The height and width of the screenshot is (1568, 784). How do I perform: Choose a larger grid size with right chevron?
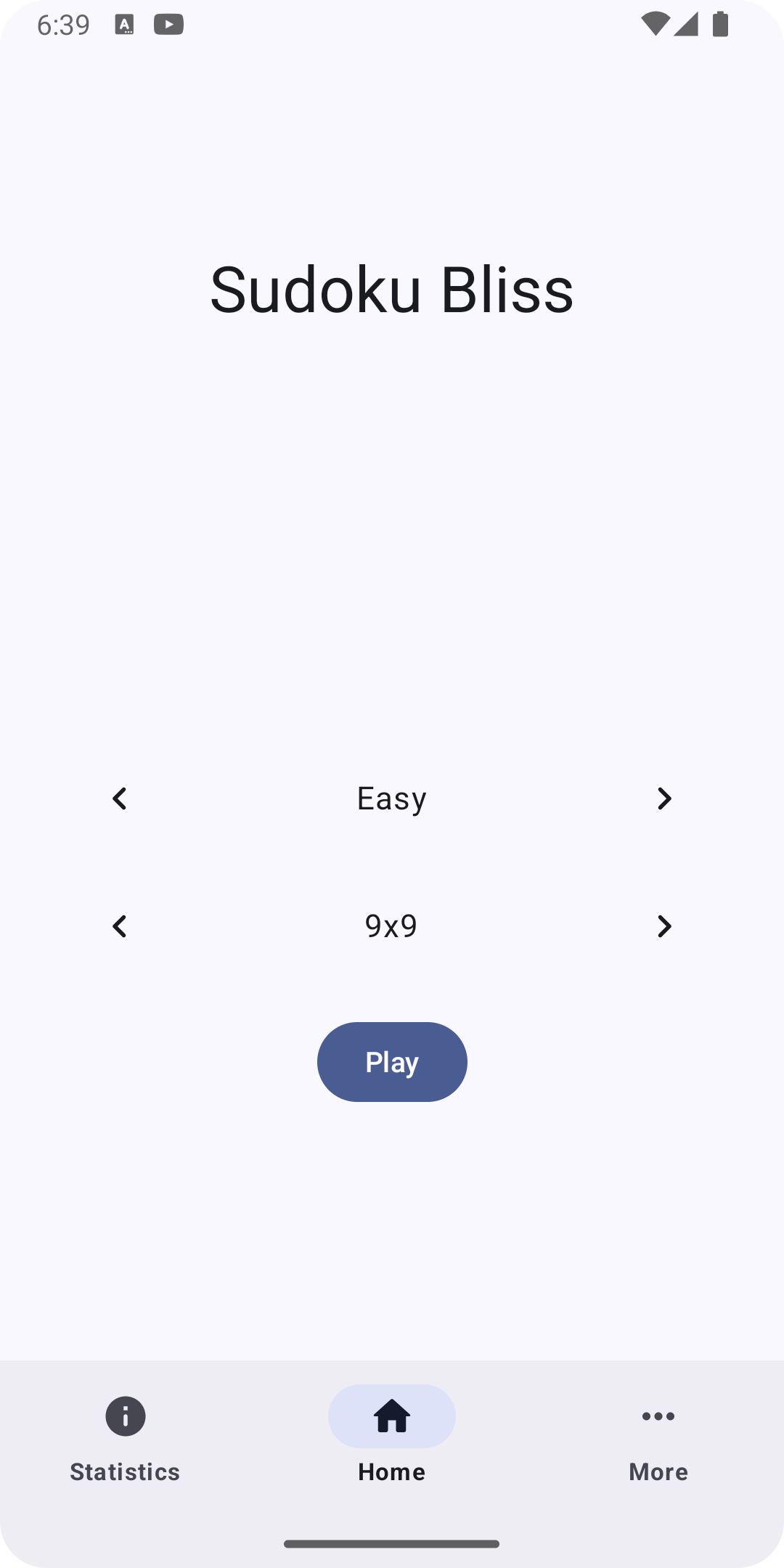pos(663,926)
